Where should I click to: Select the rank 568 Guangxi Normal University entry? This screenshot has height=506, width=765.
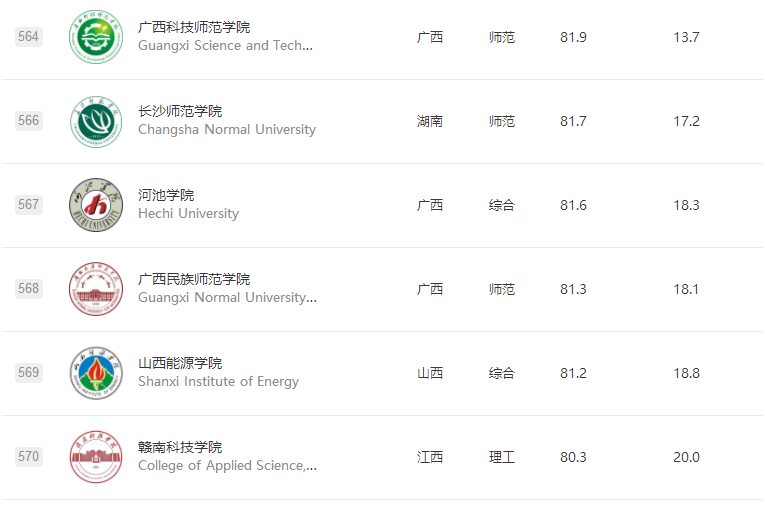coord(194,279)
